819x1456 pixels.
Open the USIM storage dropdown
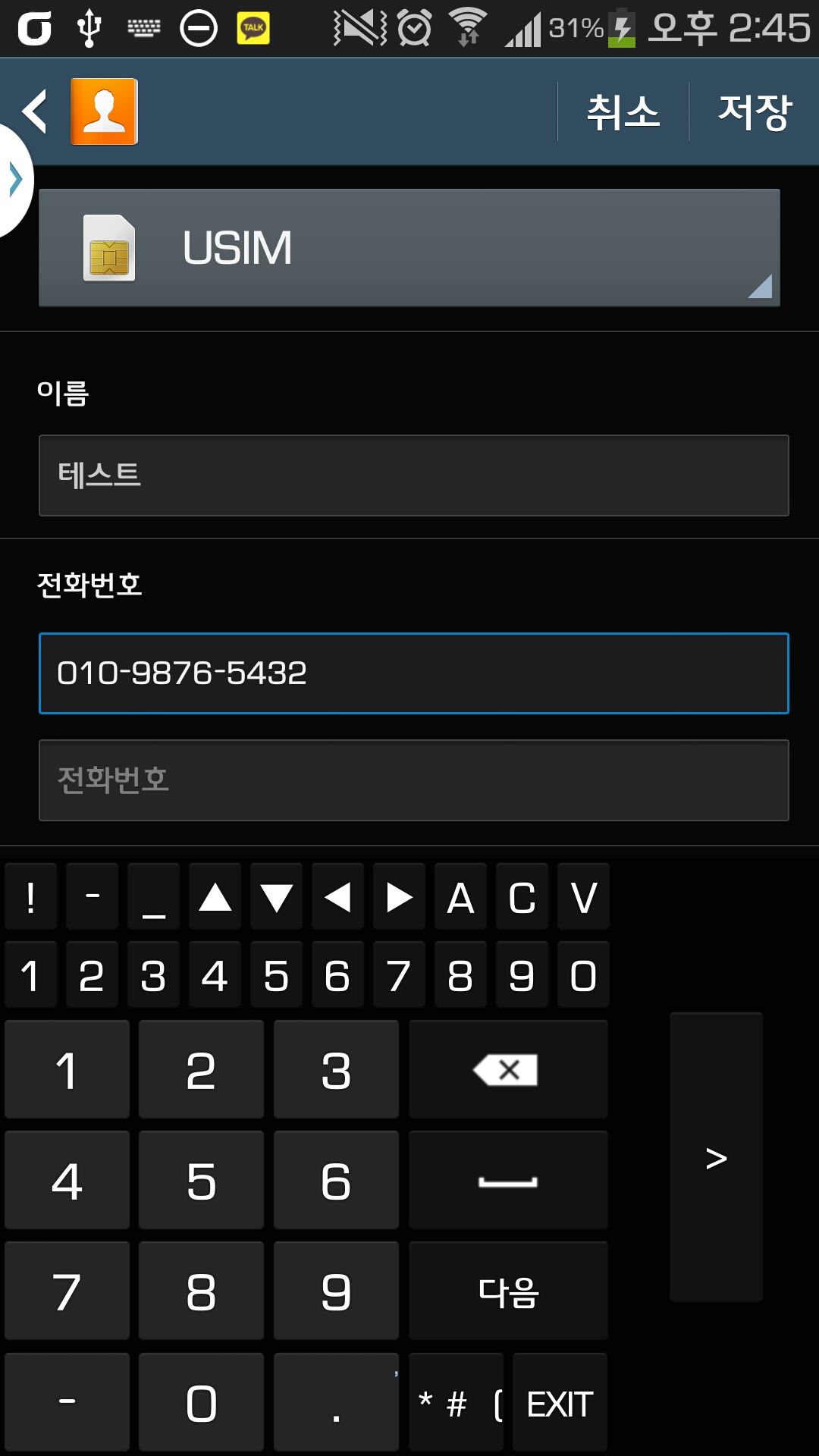pos(409,248)
